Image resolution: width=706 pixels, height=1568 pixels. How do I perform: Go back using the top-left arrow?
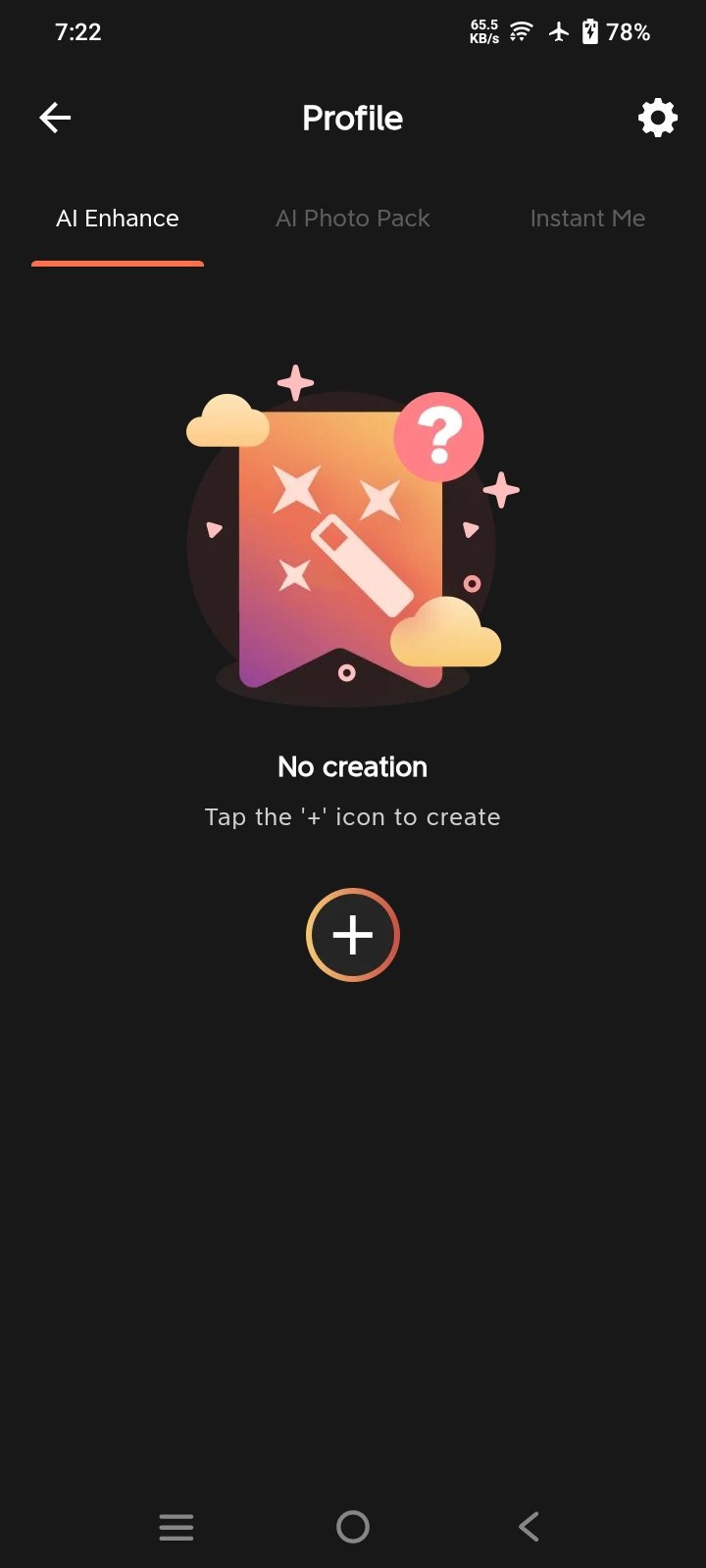(x=55, y=119)
